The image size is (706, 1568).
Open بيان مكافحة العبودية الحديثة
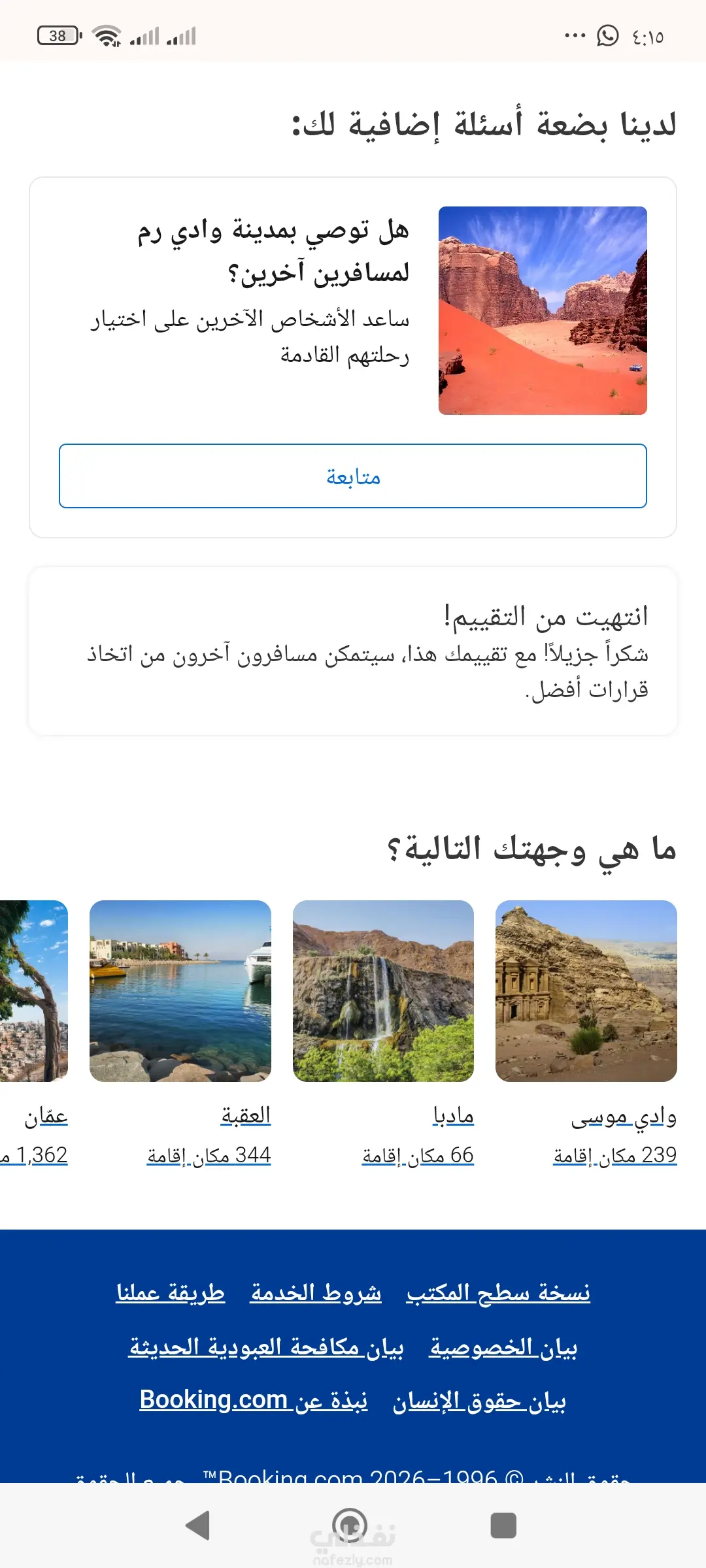coord(266,1347)
